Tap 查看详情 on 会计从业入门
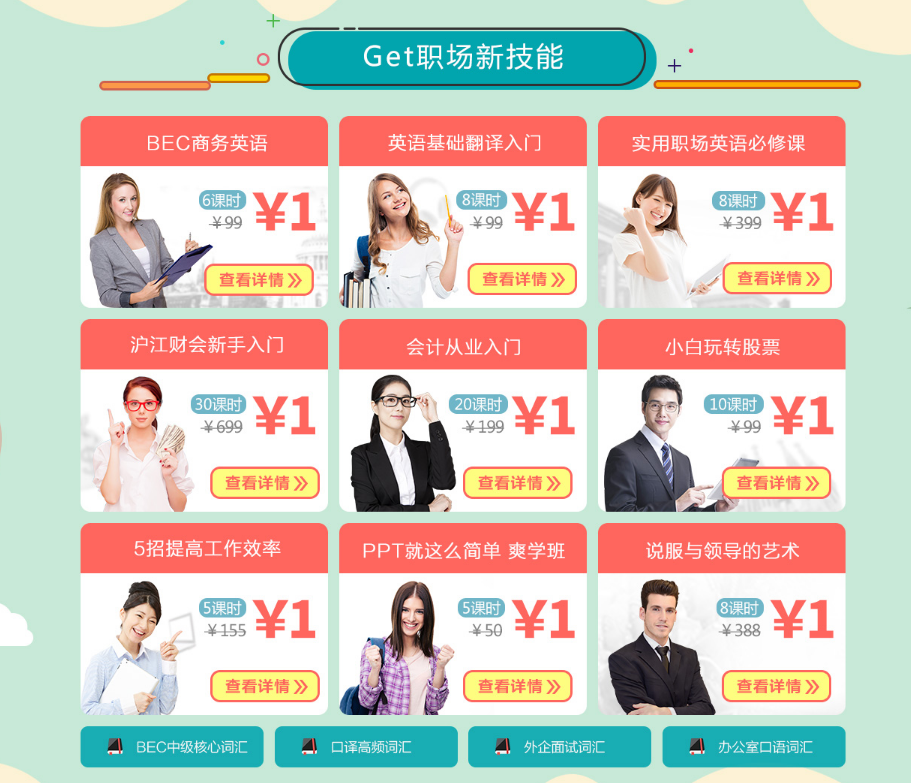Screen dimensions: 911x783 click(518, 483)
